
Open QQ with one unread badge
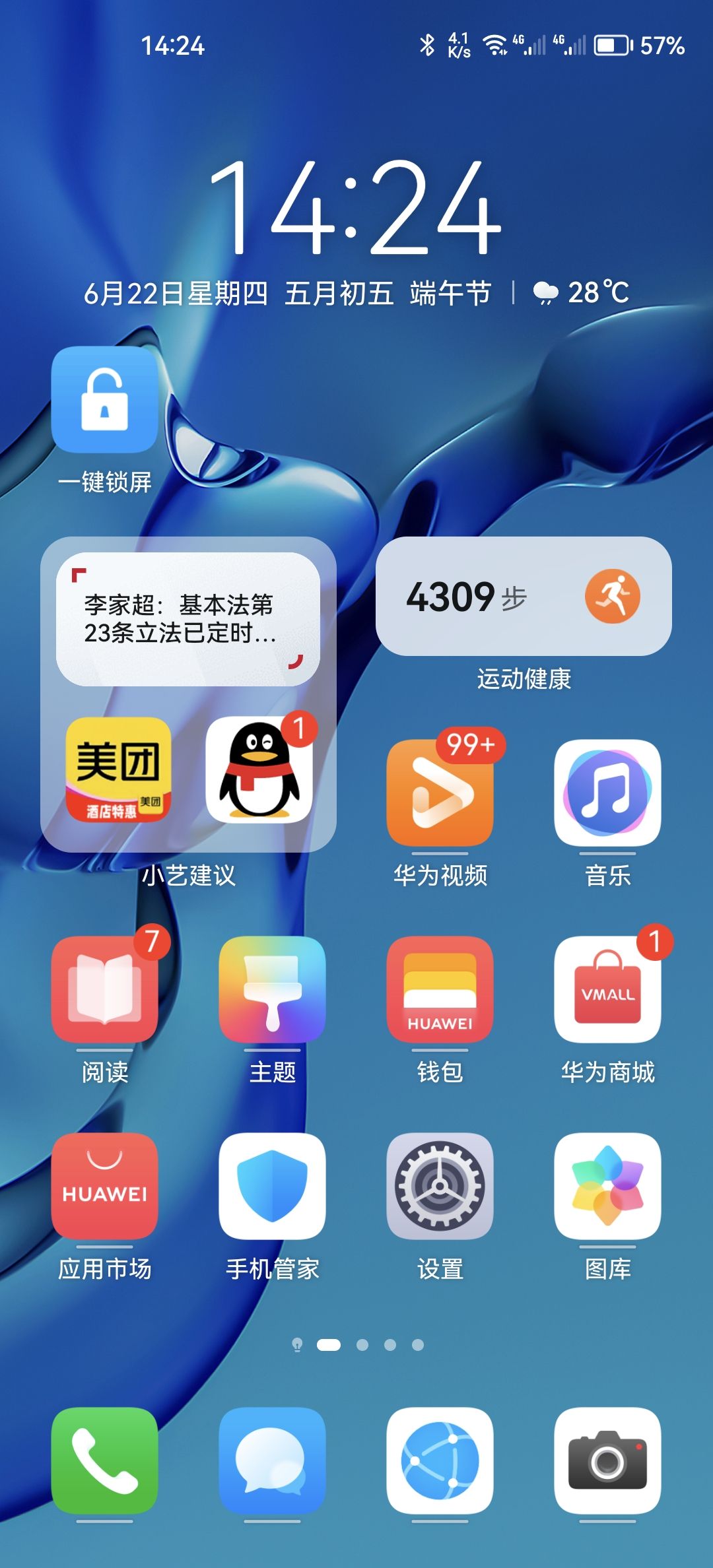259,769
